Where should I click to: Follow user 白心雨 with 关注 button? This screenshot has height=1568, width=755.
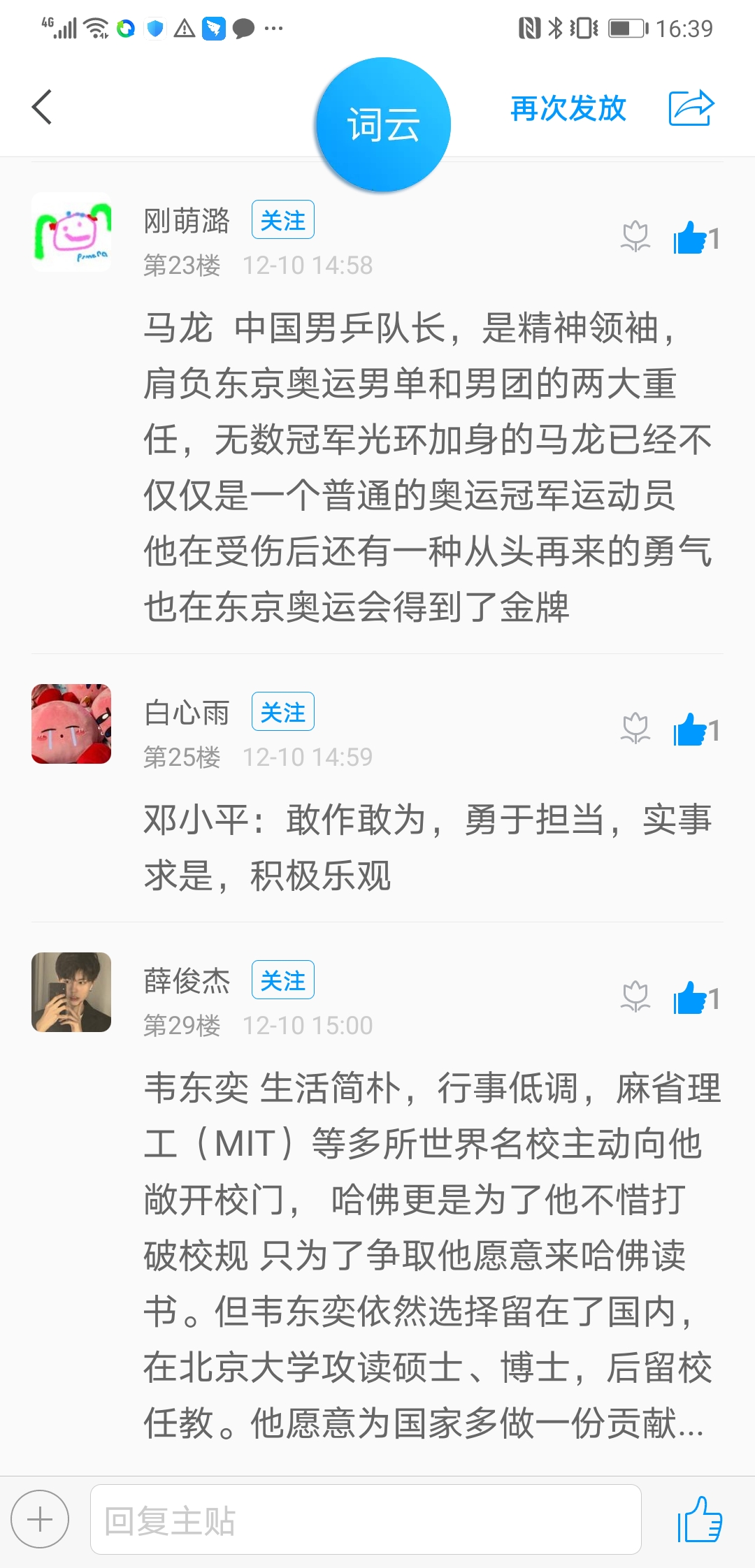282,712
